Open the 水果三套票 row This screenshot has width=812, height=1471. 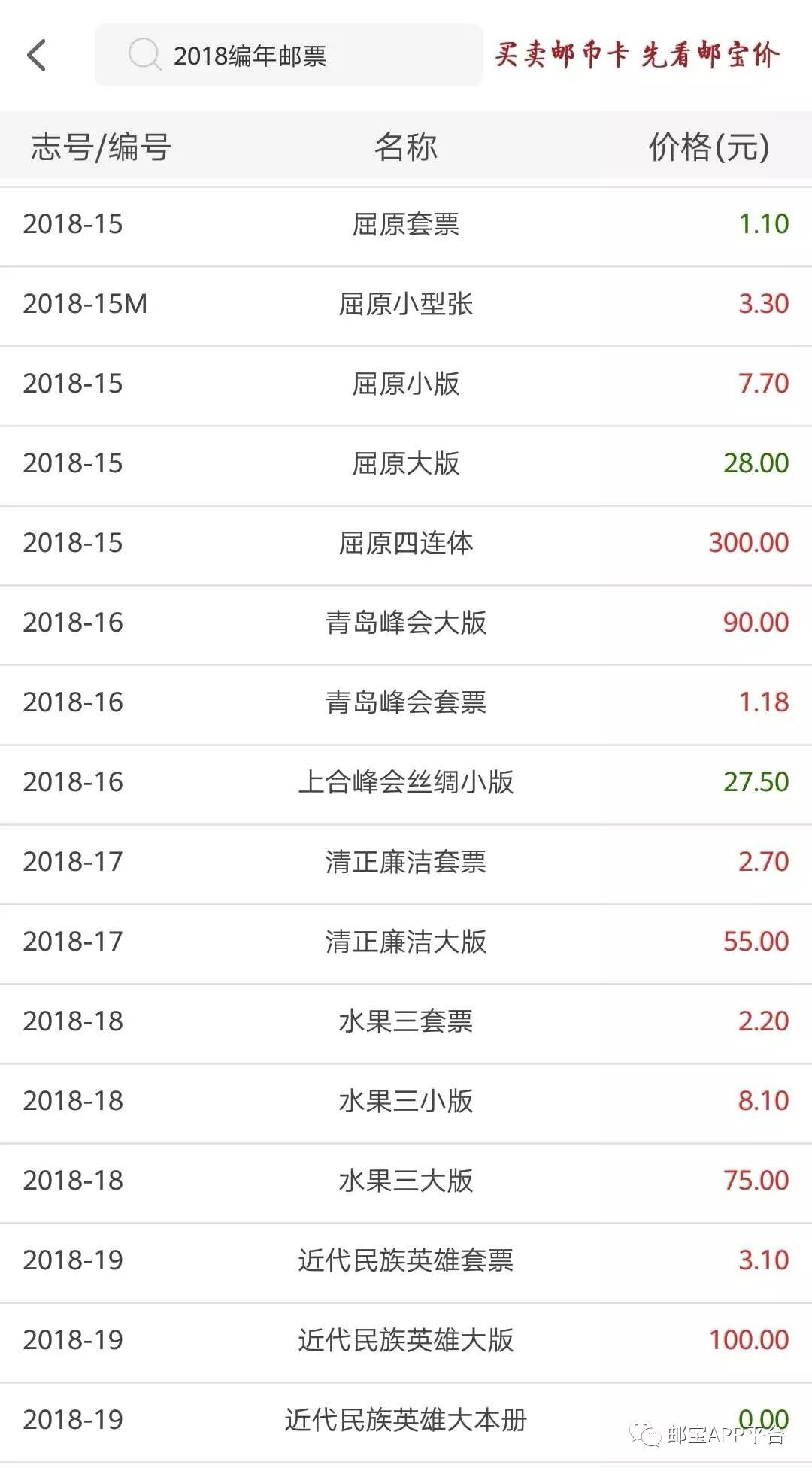(x=405, y=1021)
